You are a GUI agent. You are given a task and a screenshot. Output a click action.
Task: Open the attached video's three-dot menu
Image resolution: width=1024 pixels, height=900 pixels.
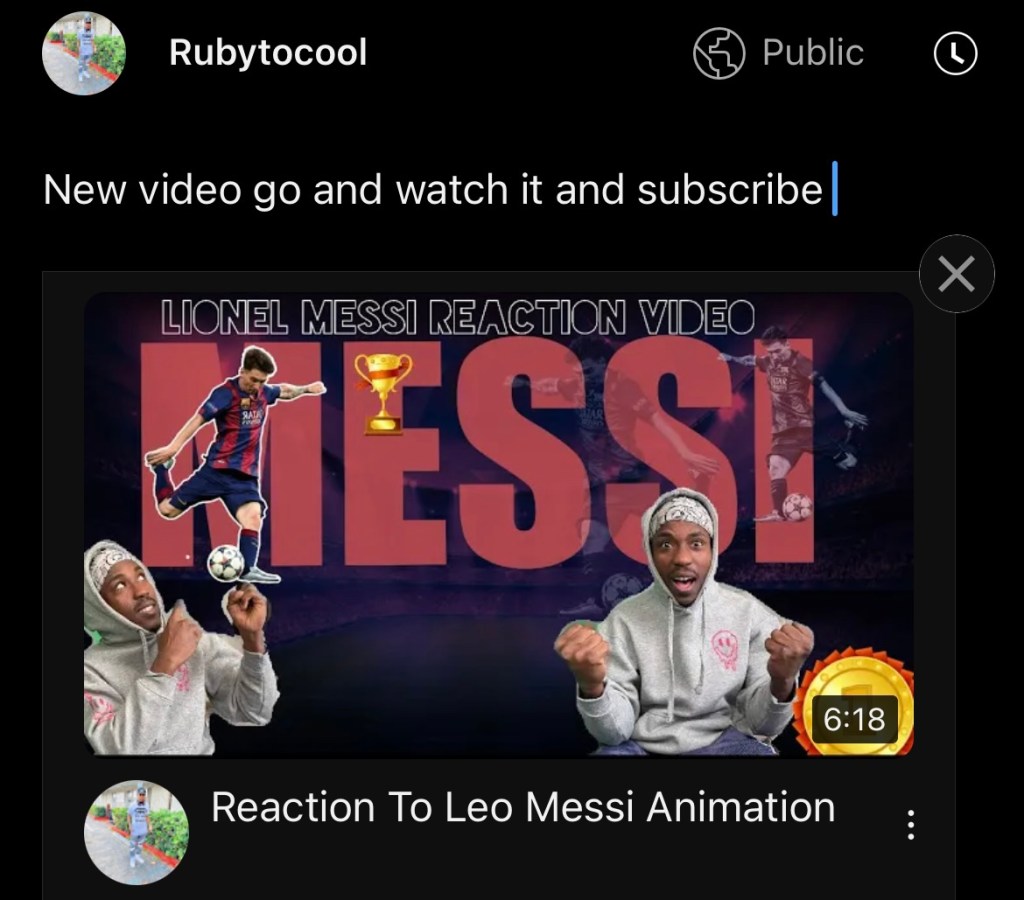coord(910,825)
